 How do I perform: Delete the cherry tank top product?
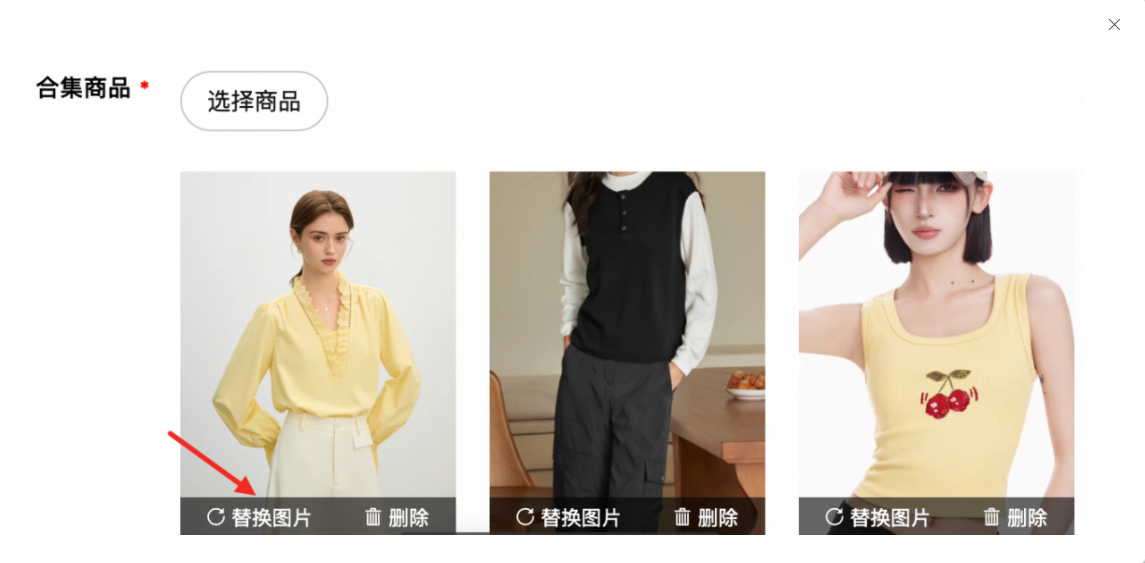pos(1015,517)
